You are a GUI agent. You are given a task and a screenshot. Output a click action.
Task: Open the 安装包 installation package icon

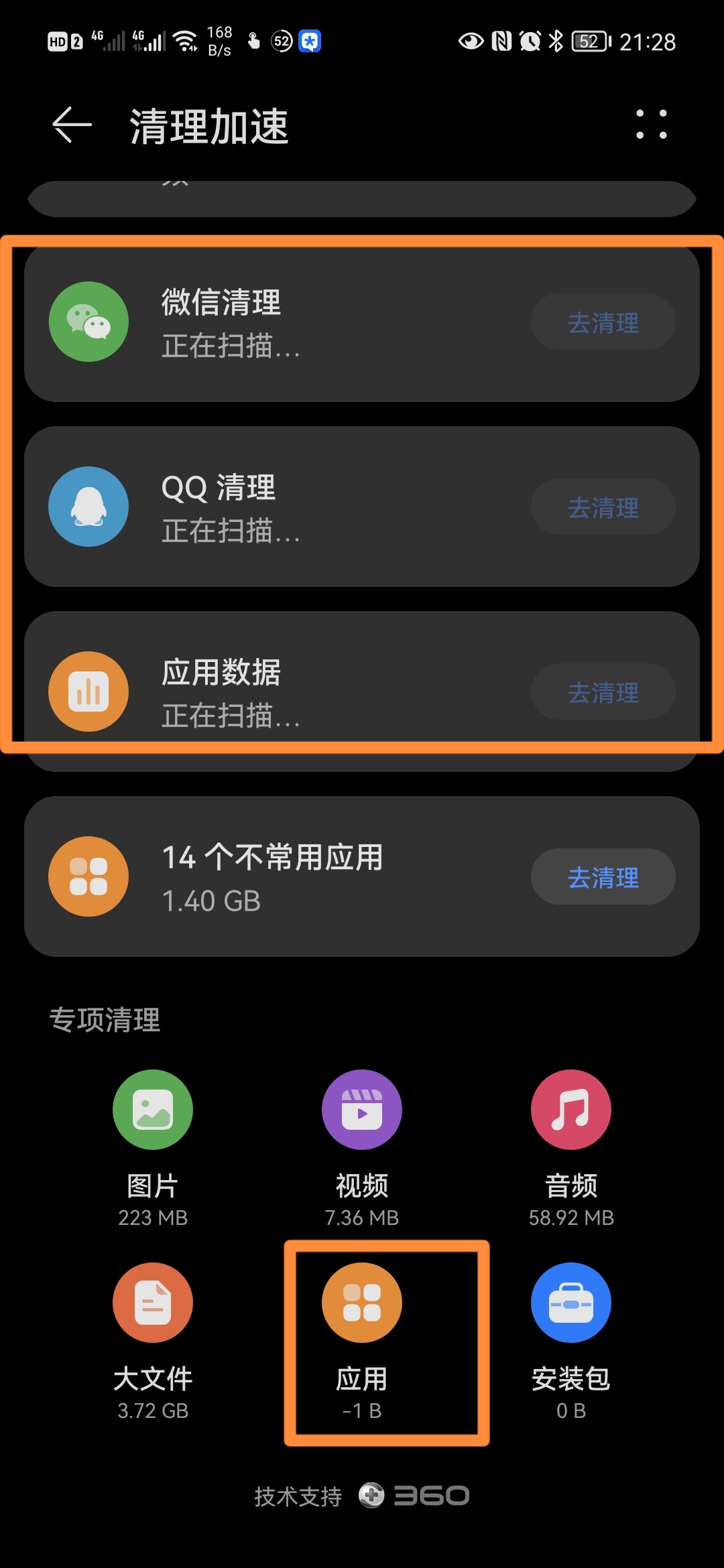(x=570, y=1301)
